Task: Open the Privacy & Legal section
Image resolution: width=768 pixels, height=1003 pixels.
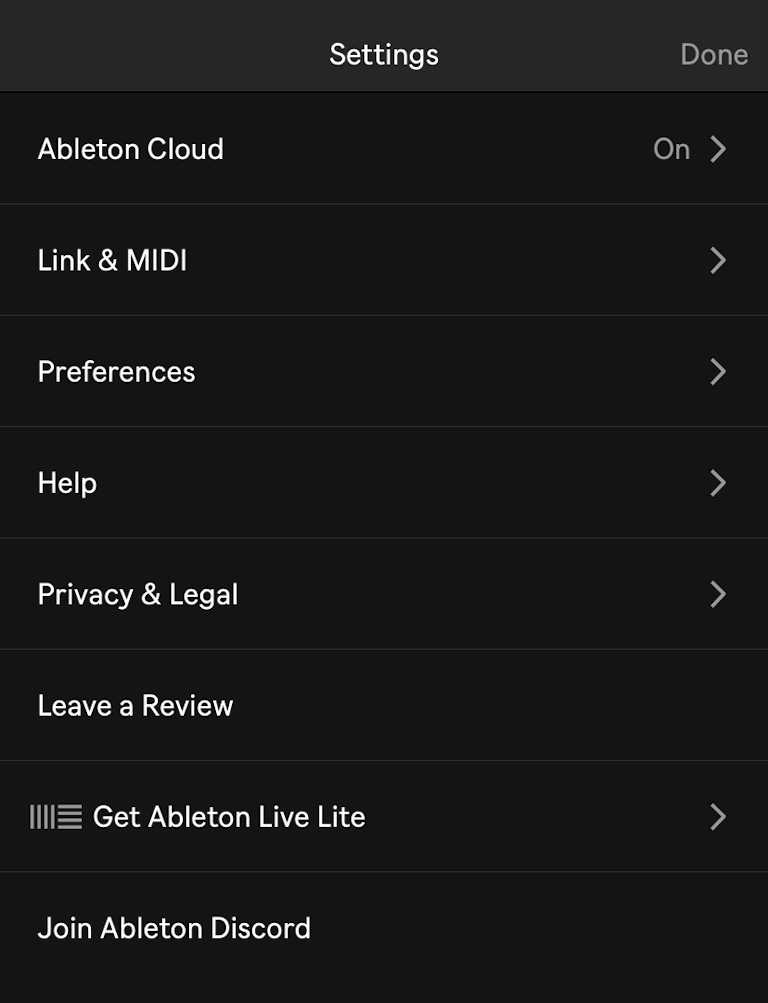Action: (384, 594)
